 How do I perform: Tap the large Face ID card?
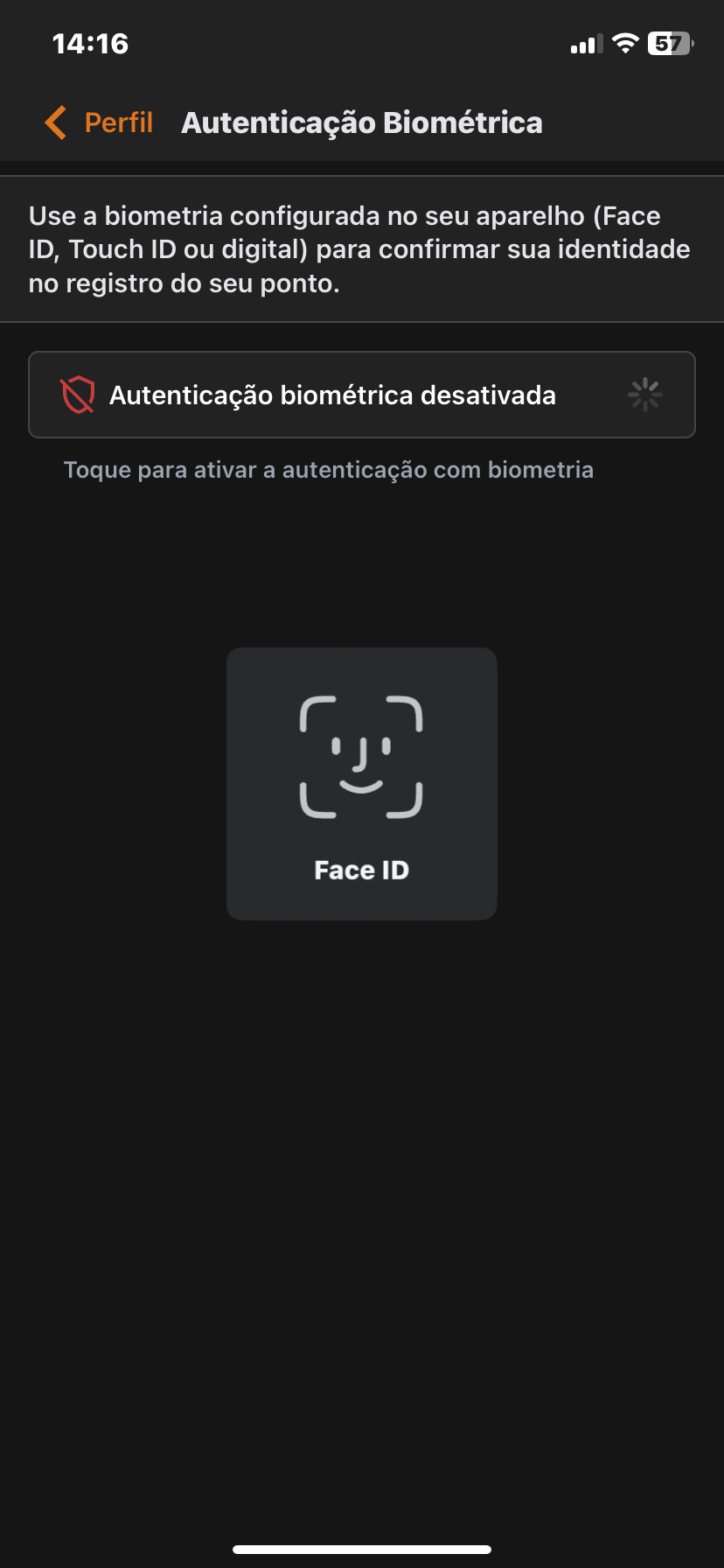pyautogui.click(x=361, y=783)
